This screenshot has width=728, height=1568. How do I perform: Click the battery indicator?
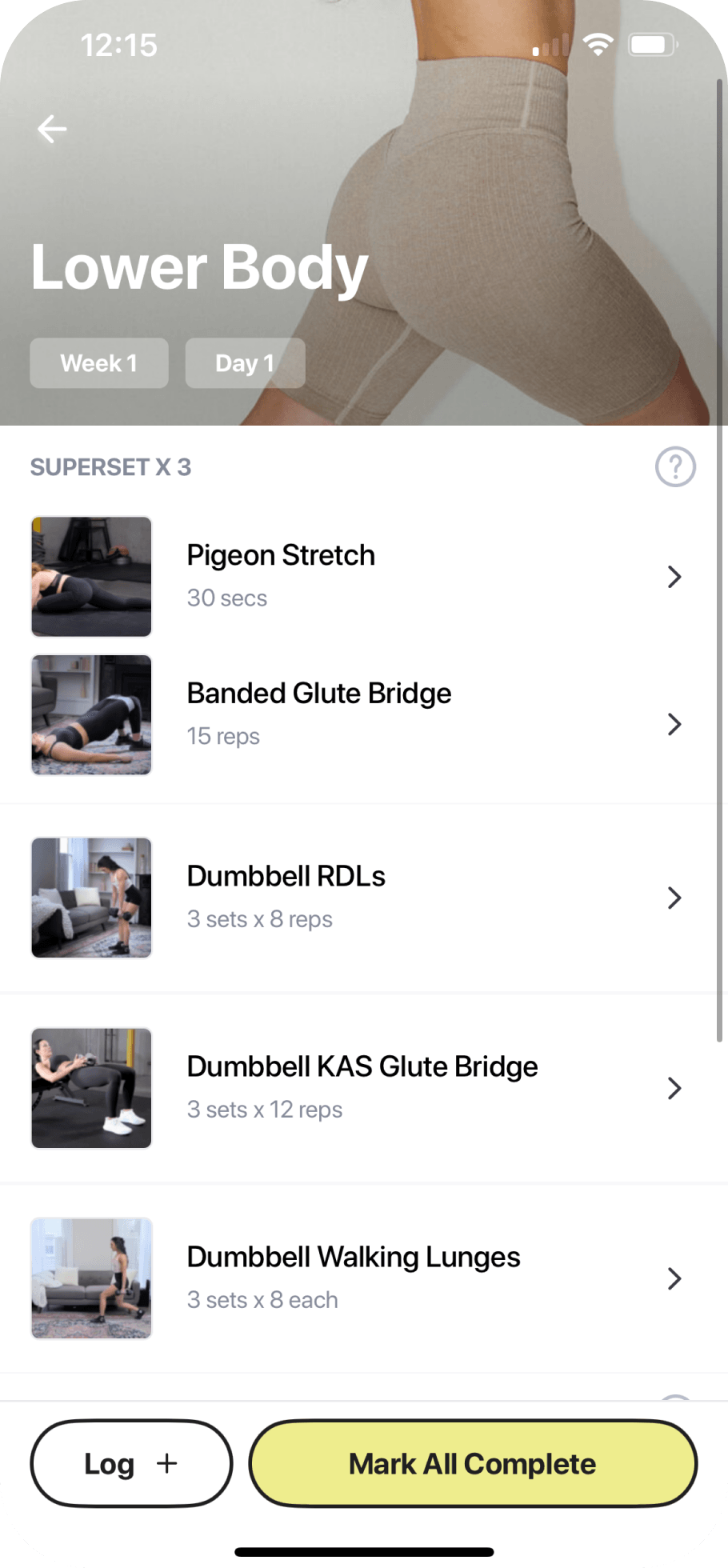(x=652, y=45)
